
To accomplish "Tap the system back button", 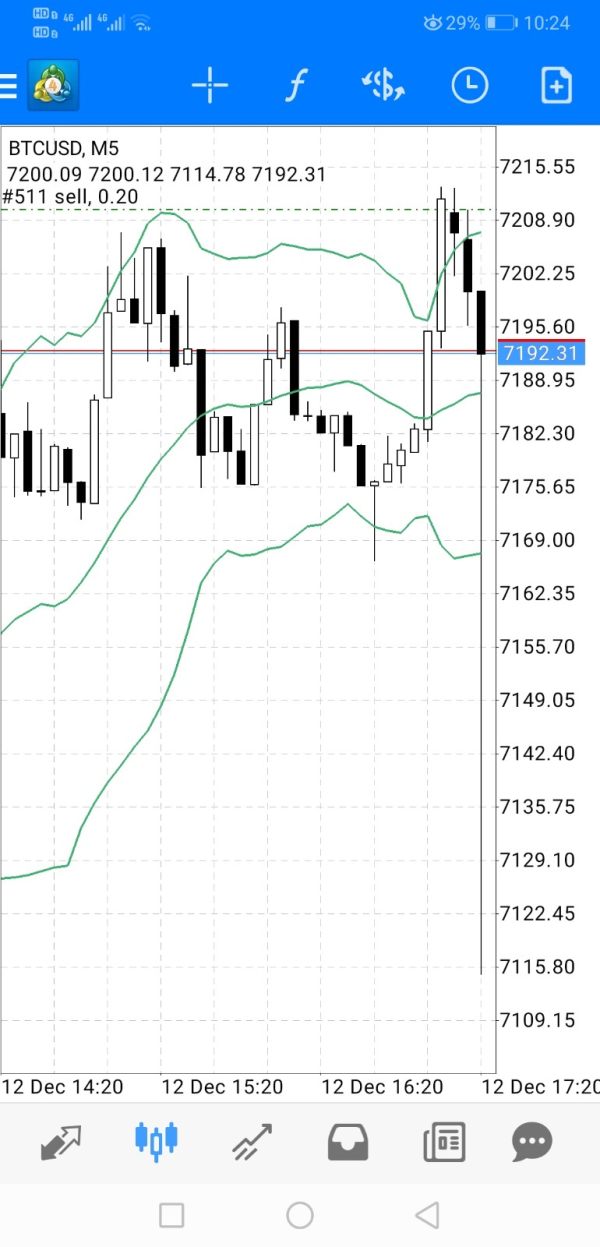I will coord(428,1215).
